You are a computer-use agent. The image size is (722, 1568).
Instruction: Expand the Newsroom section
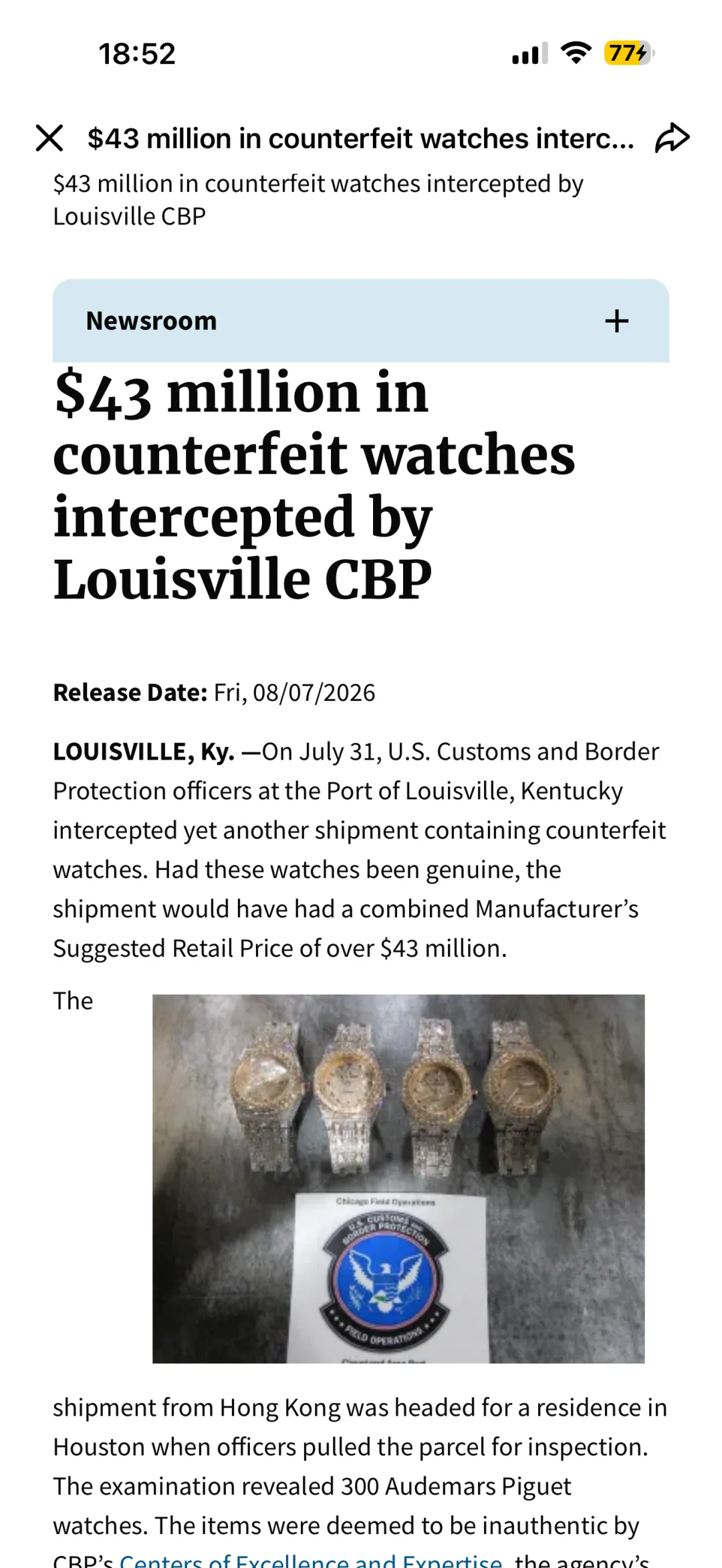(x=361, y=321)
